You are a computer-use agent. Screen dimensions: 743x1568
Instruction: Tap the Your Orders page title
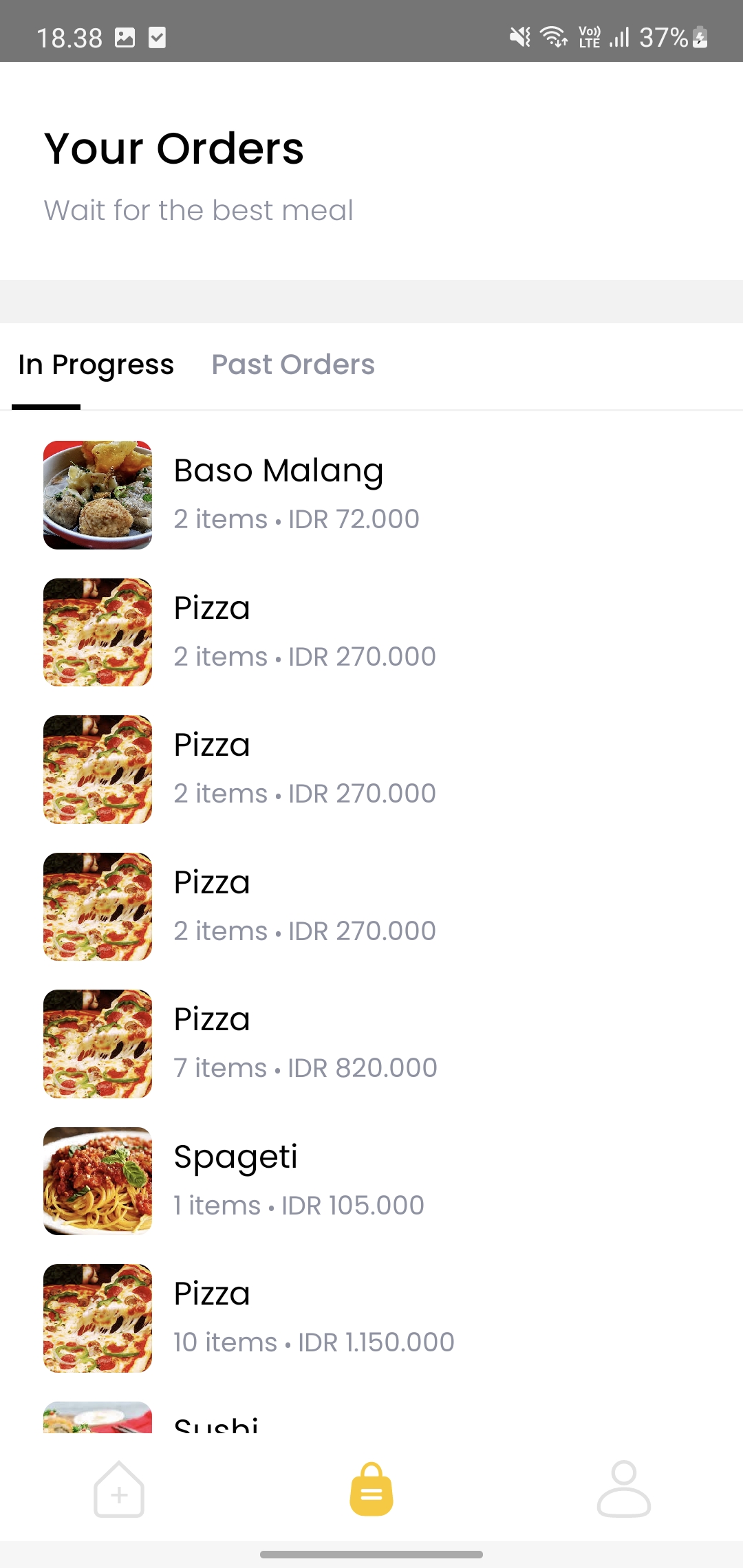tap(173, 148)
